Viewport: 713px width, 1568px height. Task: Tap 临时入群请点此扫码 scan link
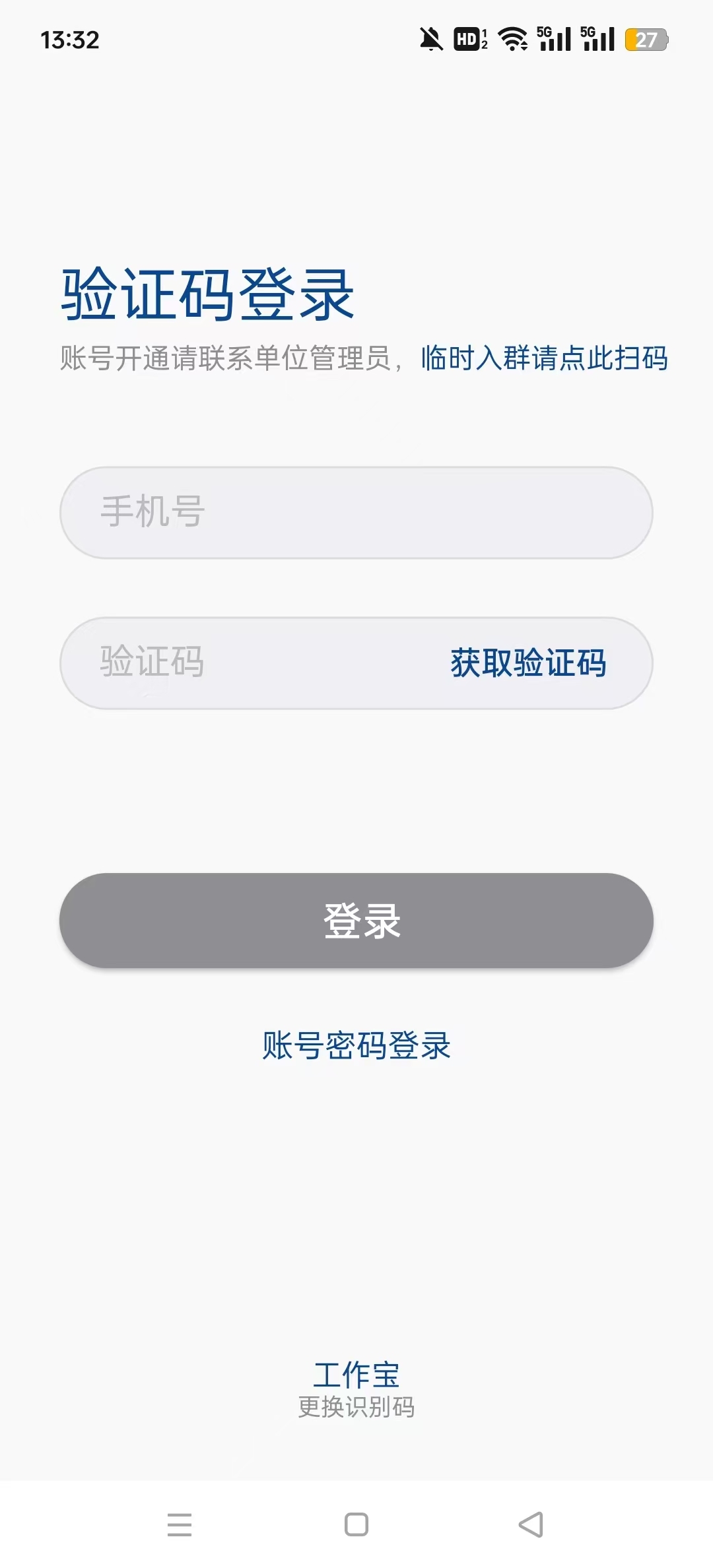544,360
